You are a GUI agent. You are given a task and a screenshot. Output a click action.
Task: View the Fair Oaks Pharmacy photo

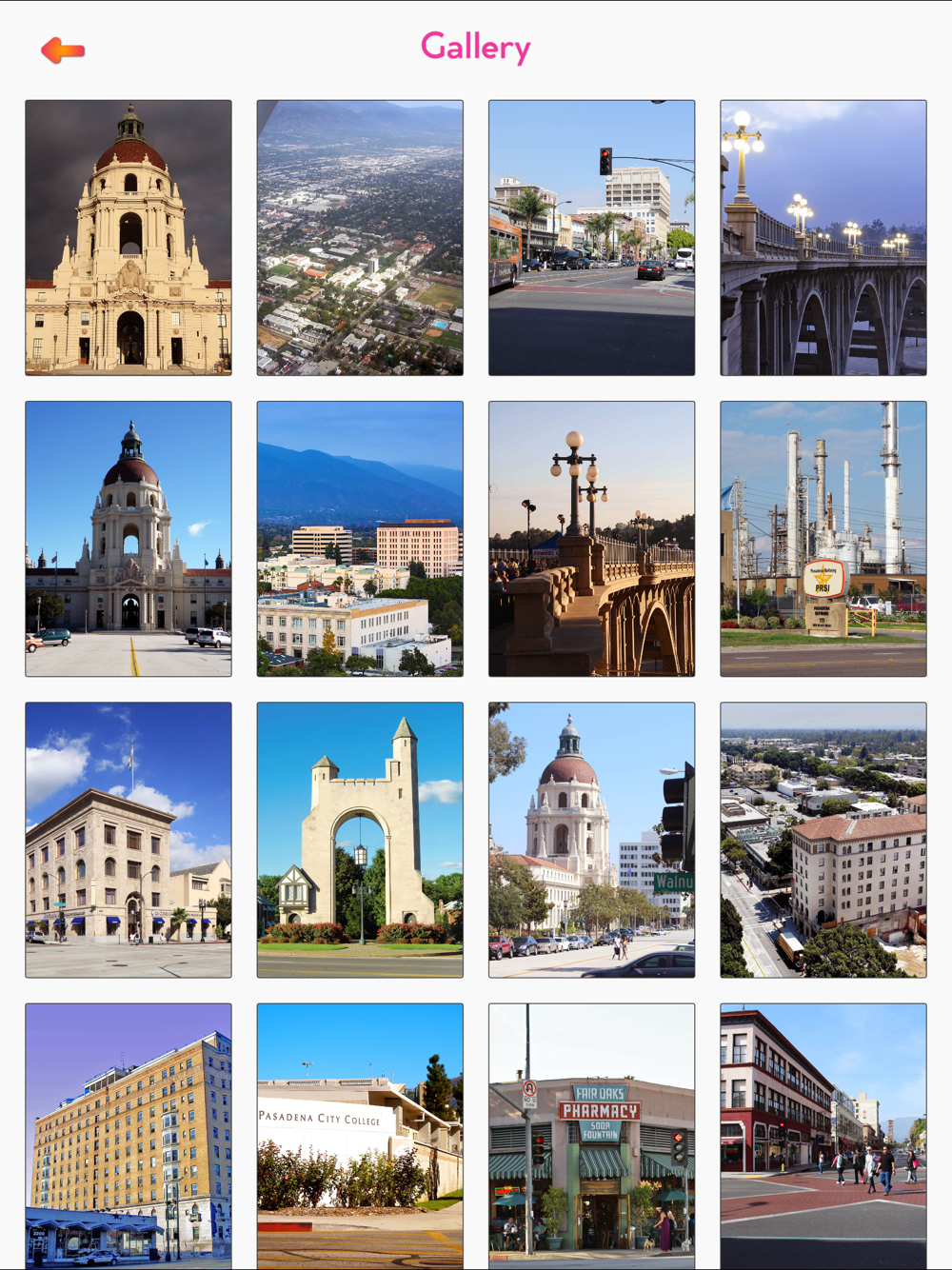(x=591, y=1135)
